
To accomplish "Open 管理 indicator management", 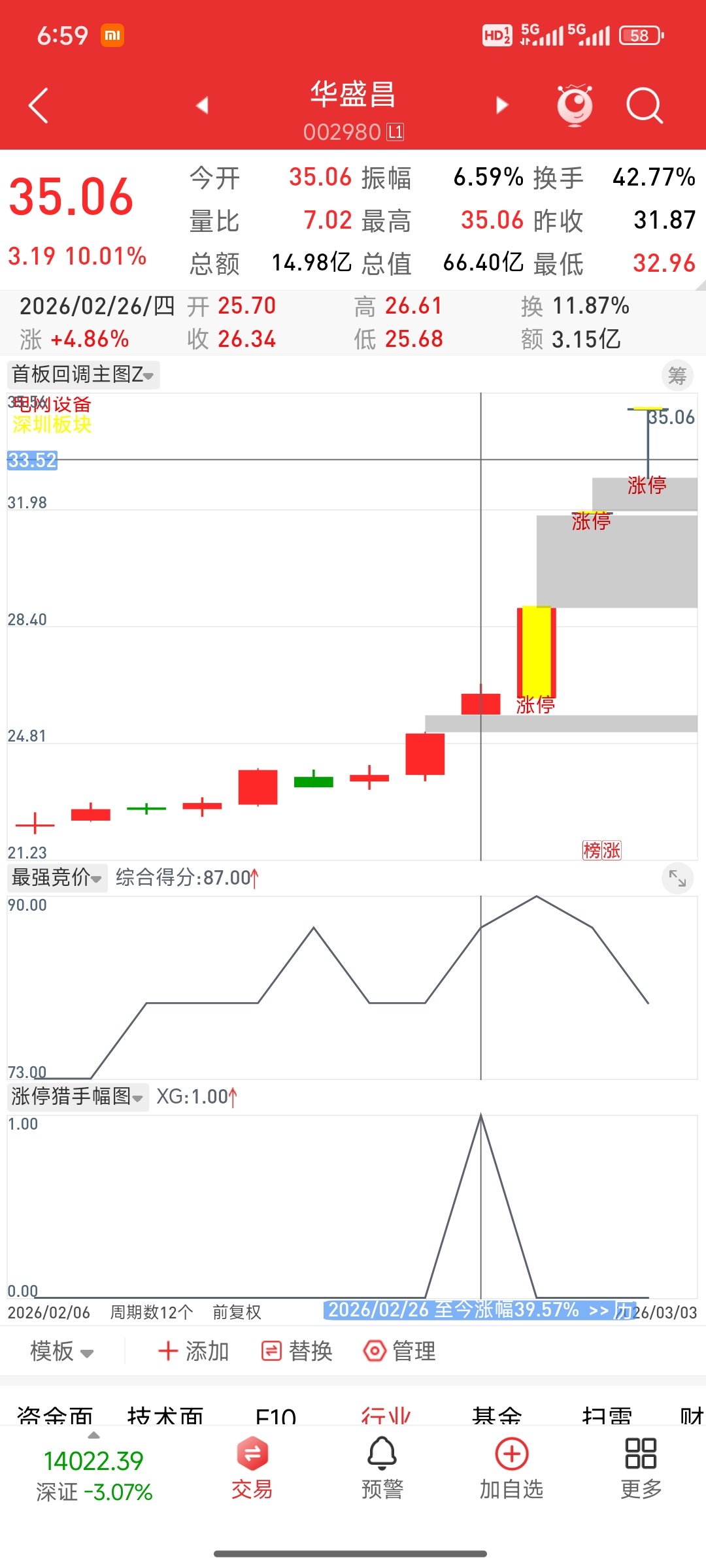I will point(399,1351).
